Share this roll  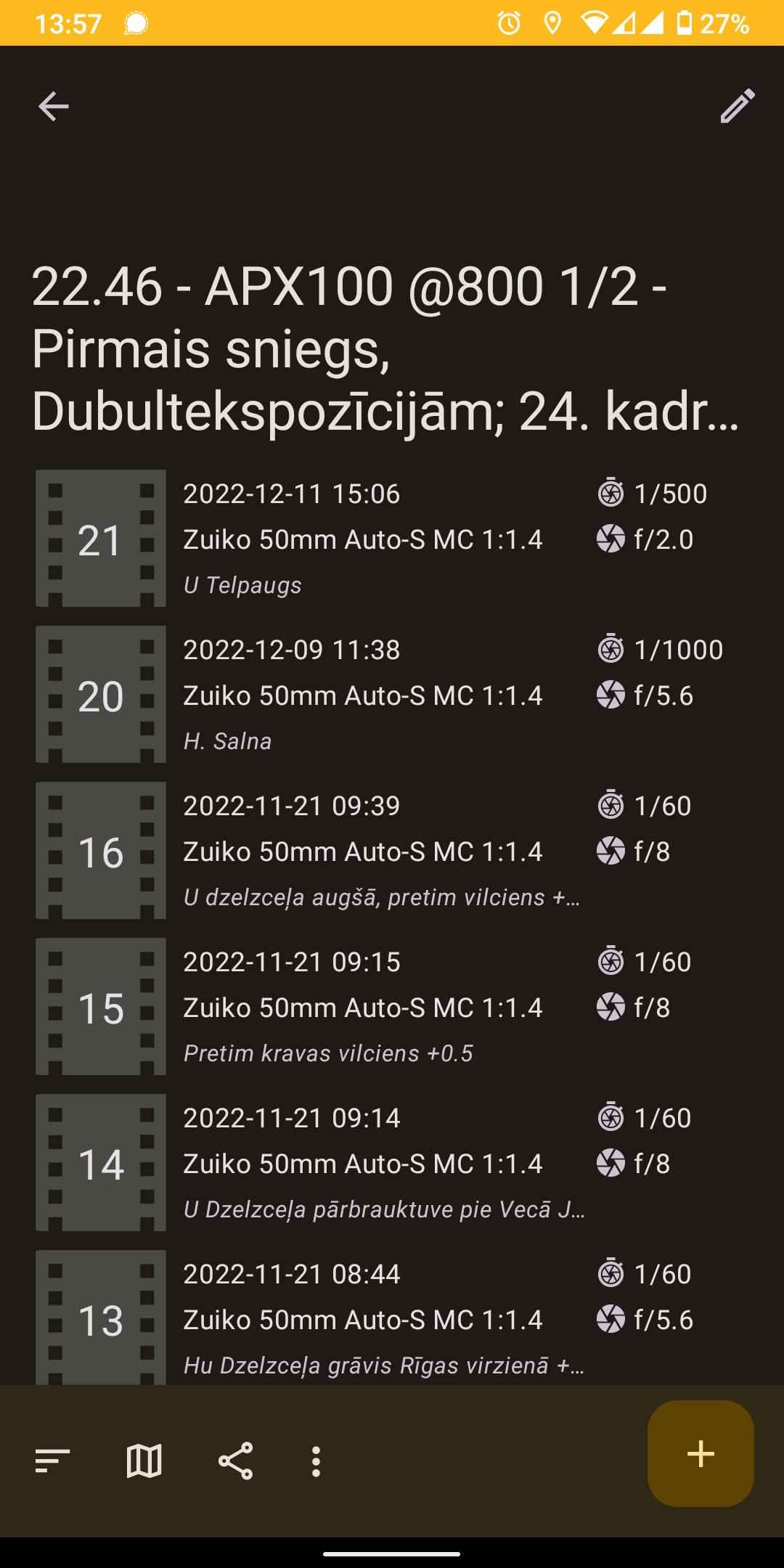(235, 1461)
